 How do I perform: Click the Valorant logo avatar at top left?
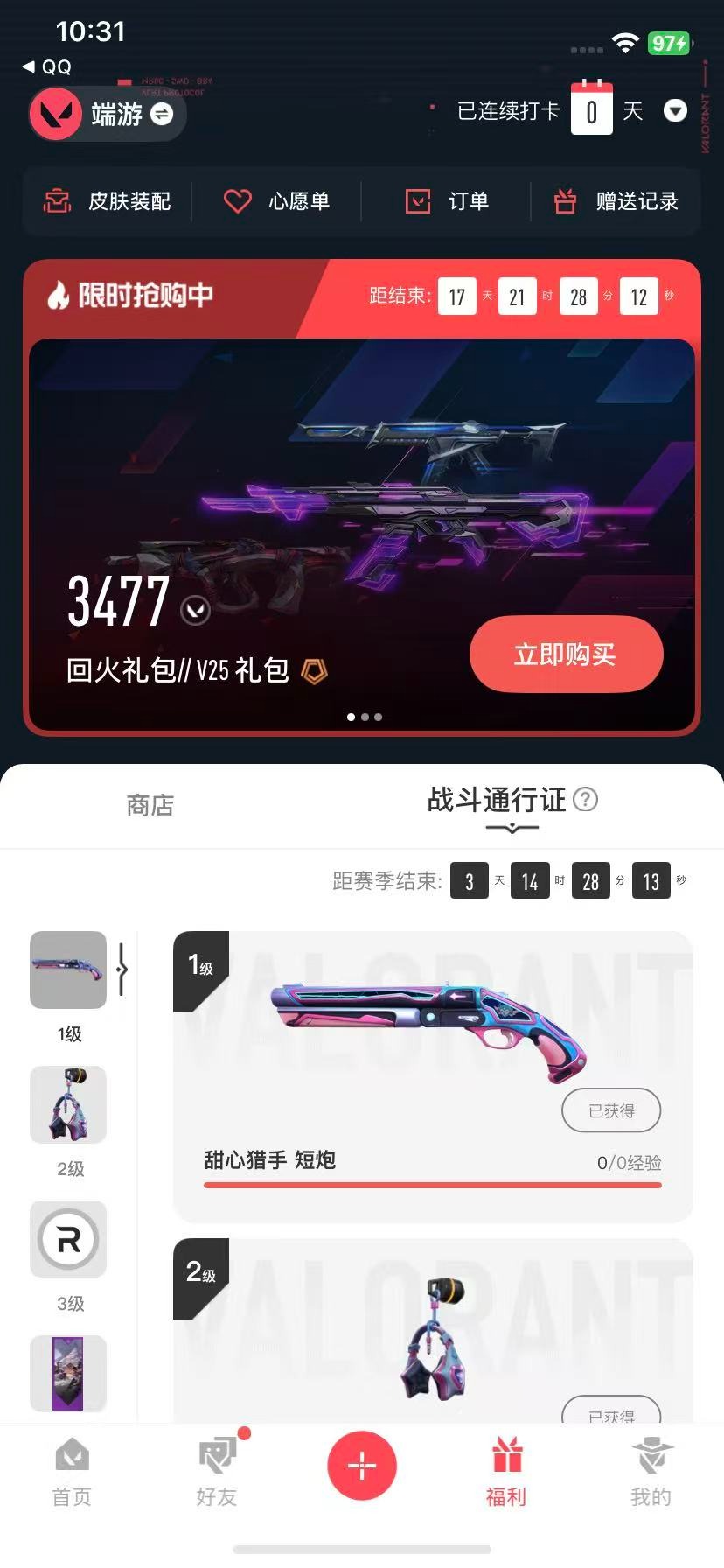click(58, 114)
